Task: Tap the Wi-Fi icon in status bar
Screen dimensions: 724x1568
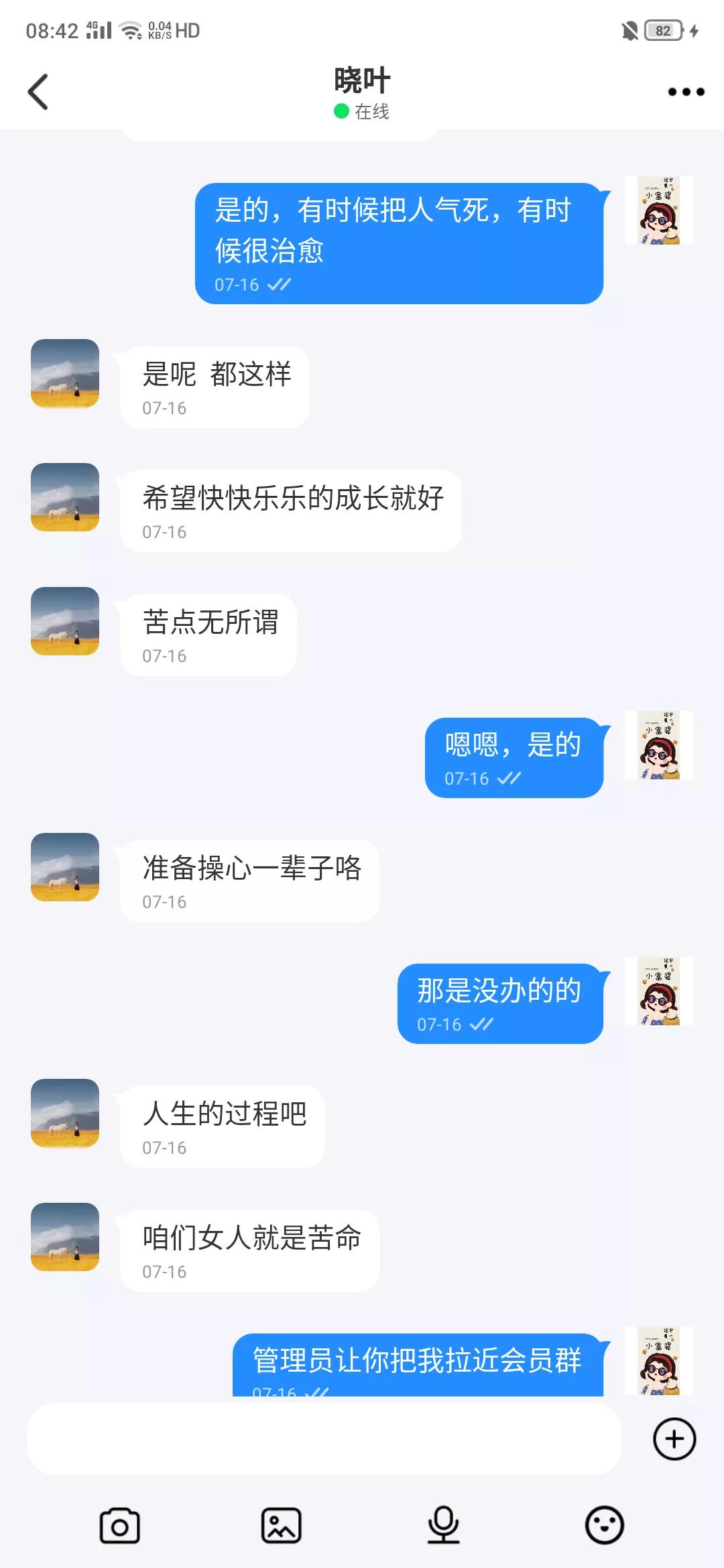Action: tap(129, 29)
